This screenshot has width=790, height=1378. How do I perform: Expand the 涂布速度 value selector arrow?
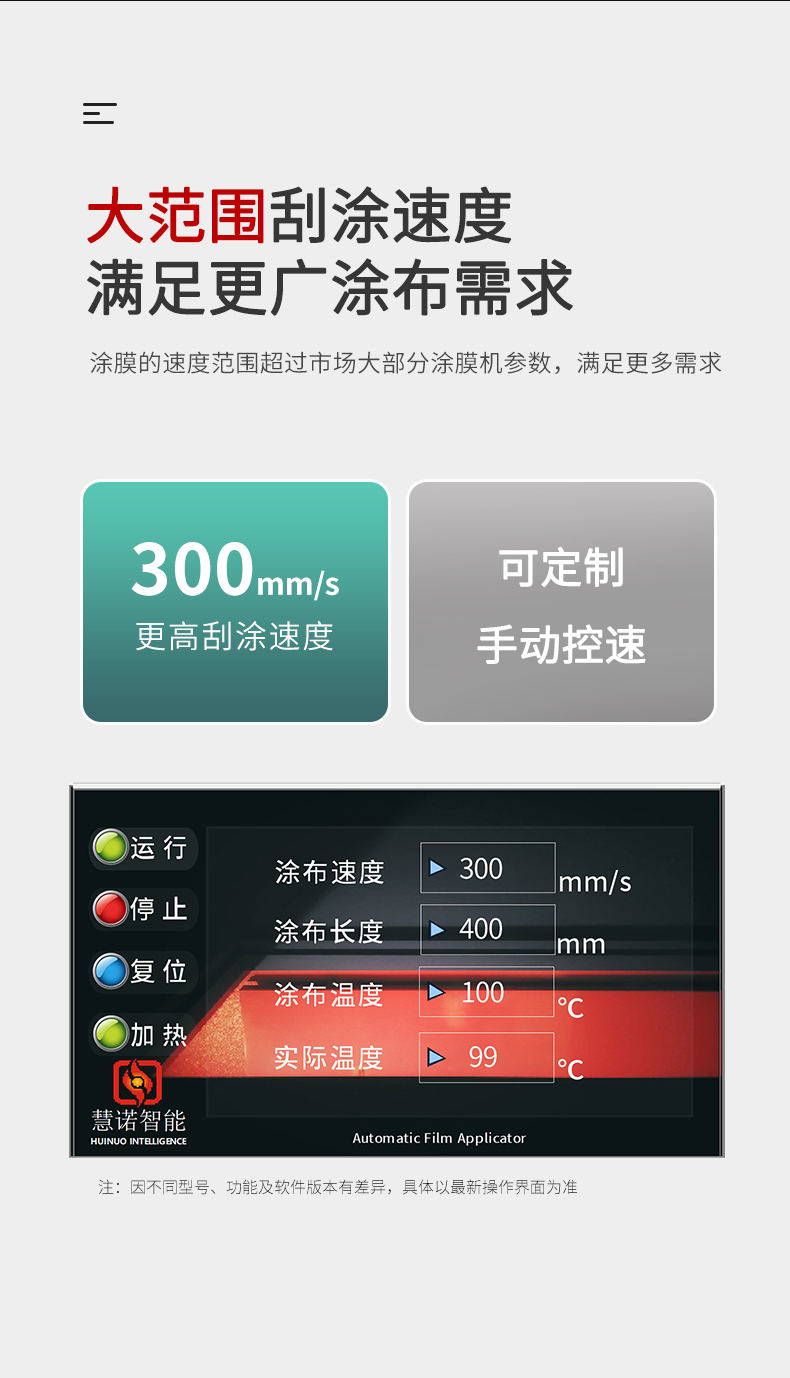point(437,868)
